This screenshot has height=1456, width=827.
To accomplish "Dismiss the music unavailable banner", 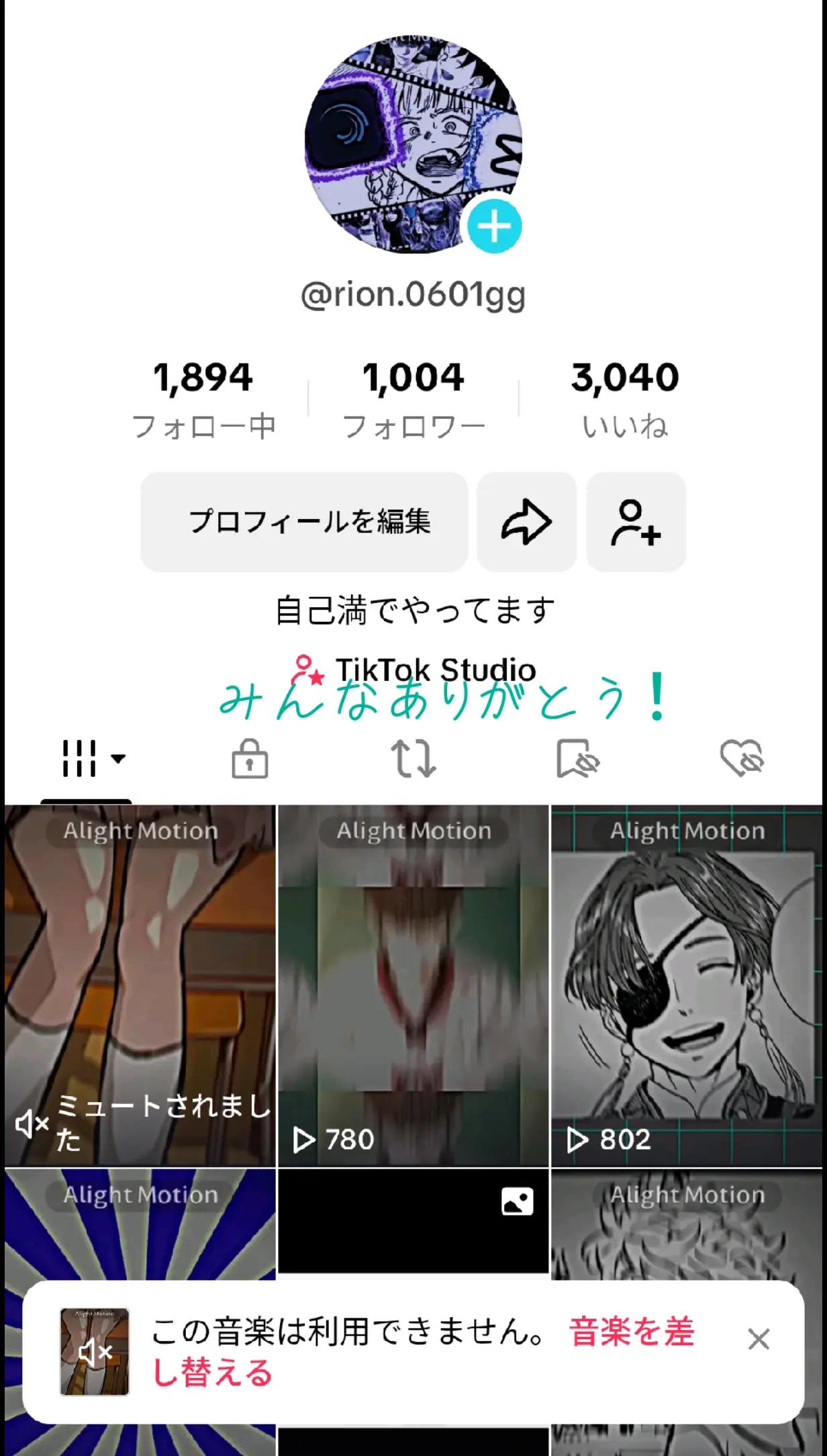I will [x=759, y=1339].
